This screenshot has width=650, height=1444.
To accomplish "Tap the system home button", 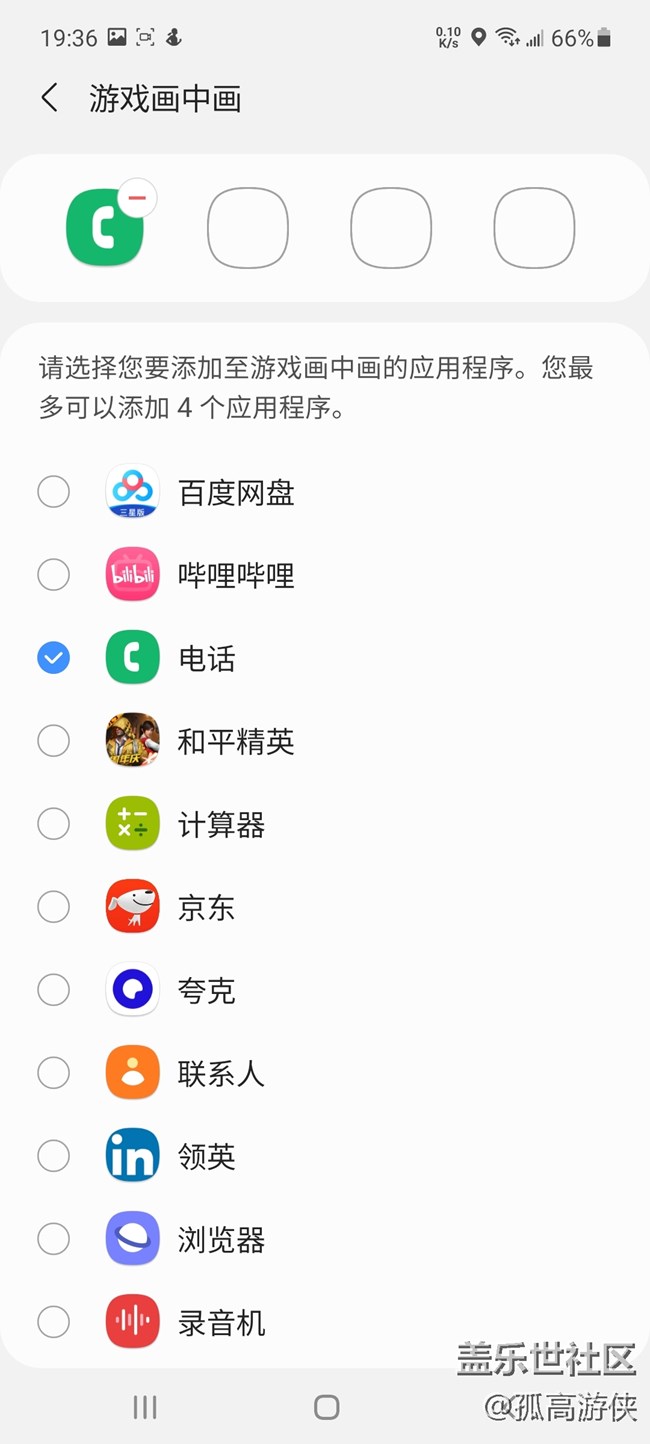I will [x=326, y=1408].
